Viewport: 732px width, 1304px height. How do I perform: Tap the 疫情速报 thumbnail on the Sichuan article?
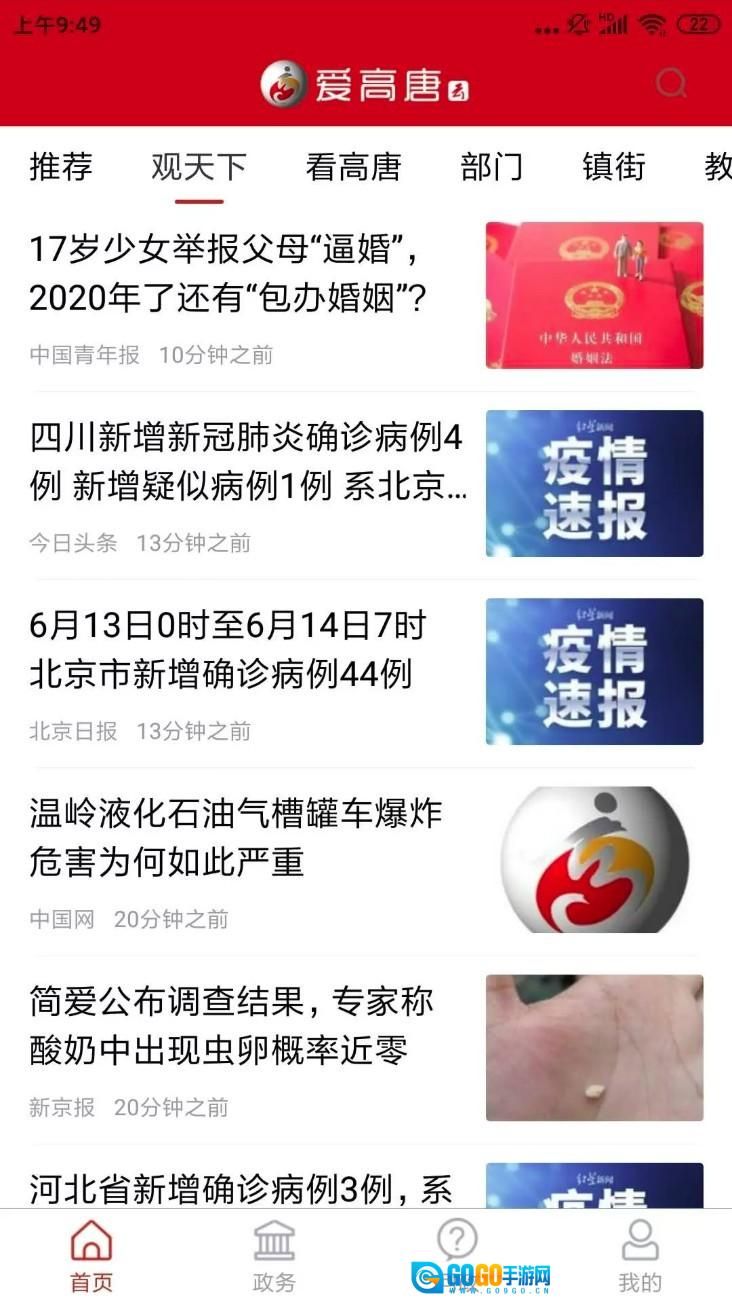point(593,483)
